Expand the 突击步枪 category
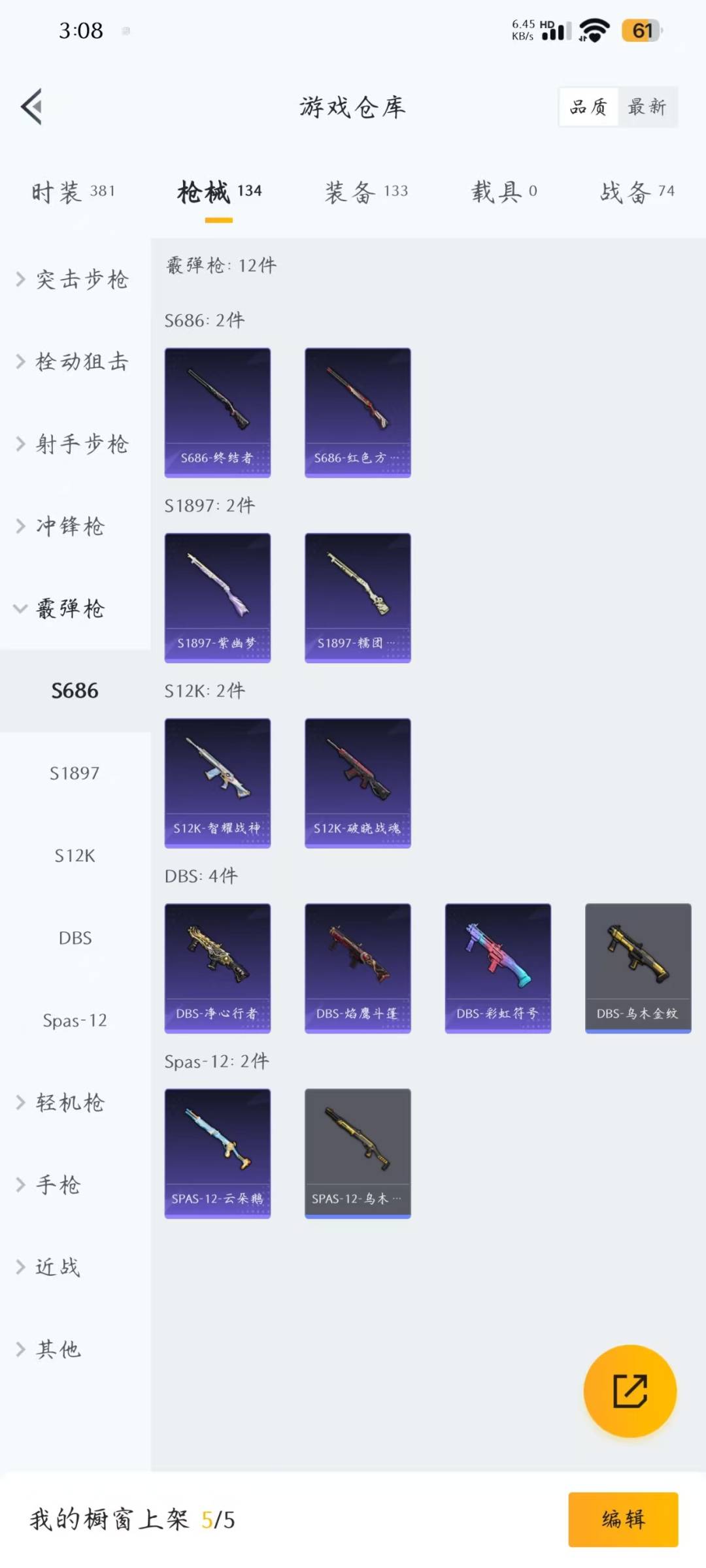706x1568 pixels. [73, 280]
